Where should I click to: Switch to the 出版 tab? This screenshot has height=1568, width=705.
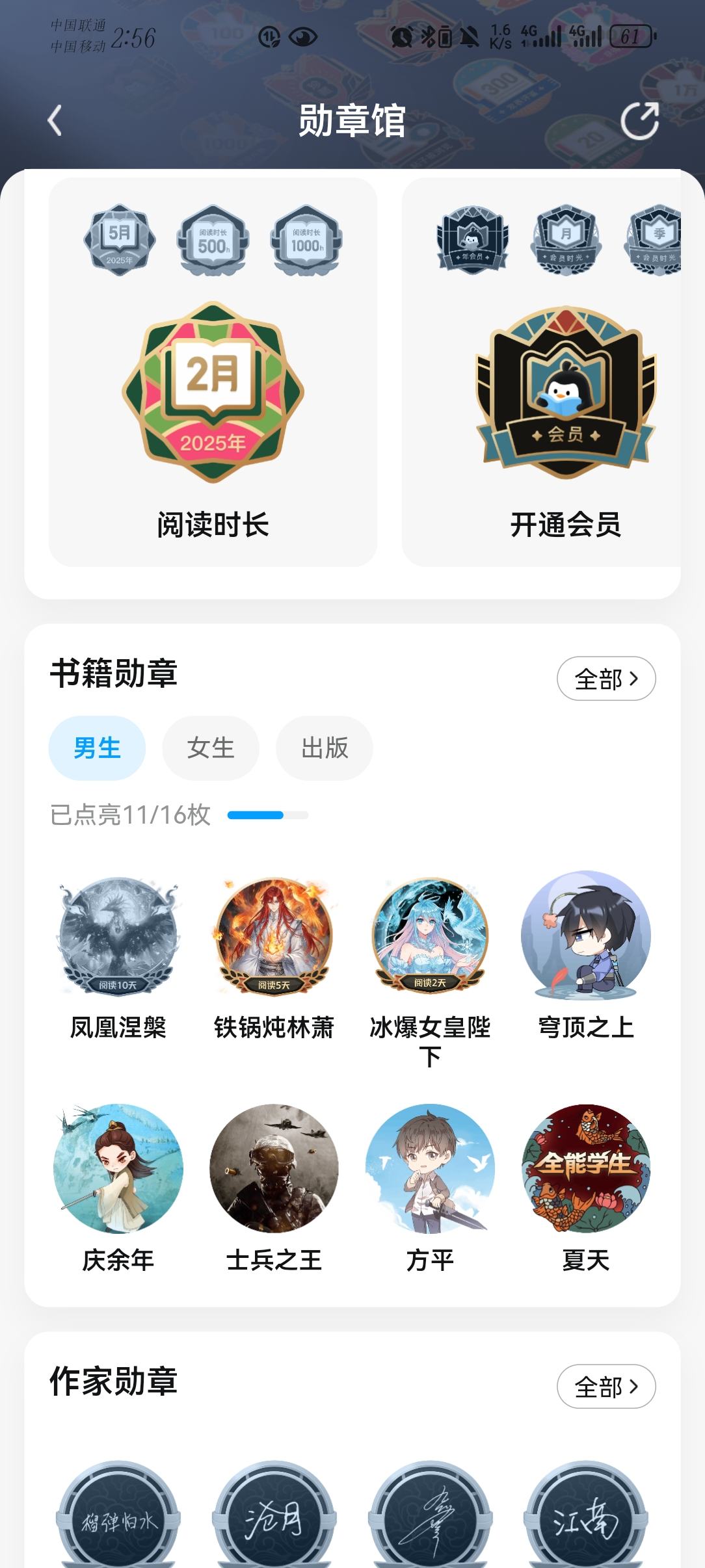tap(325, 748)
